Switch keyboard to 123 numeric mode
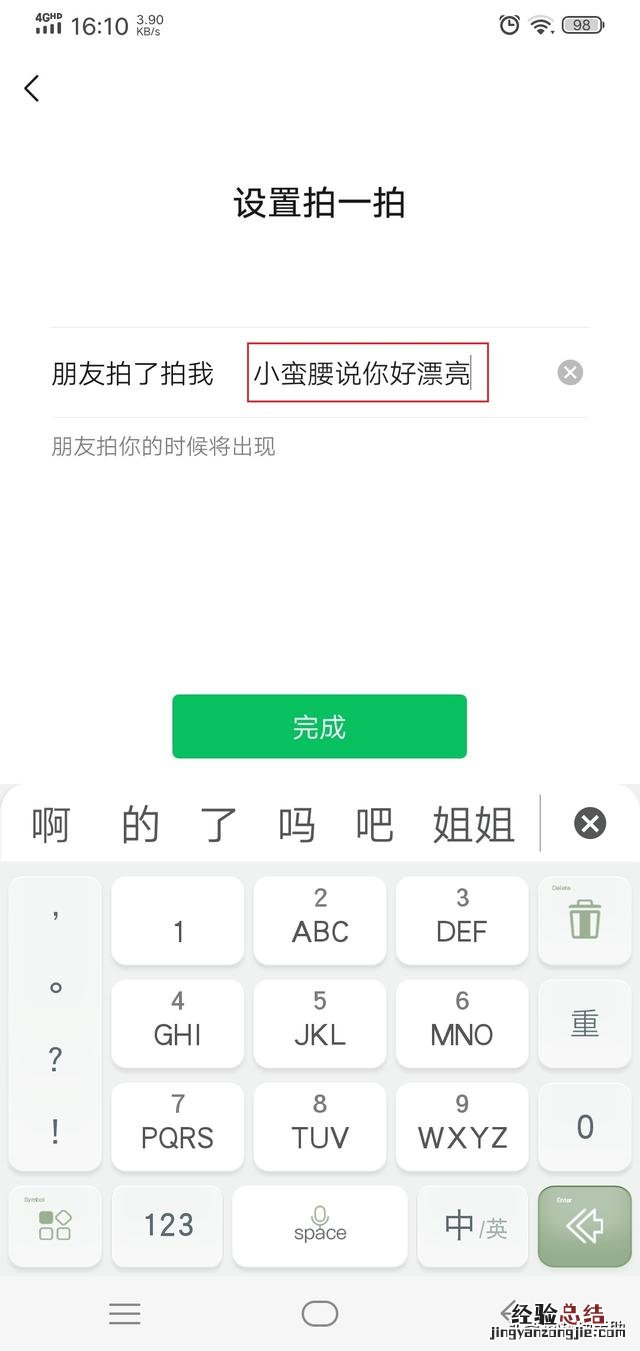The height and width of the screenshot is (1351, 640). click(168, 1225)
